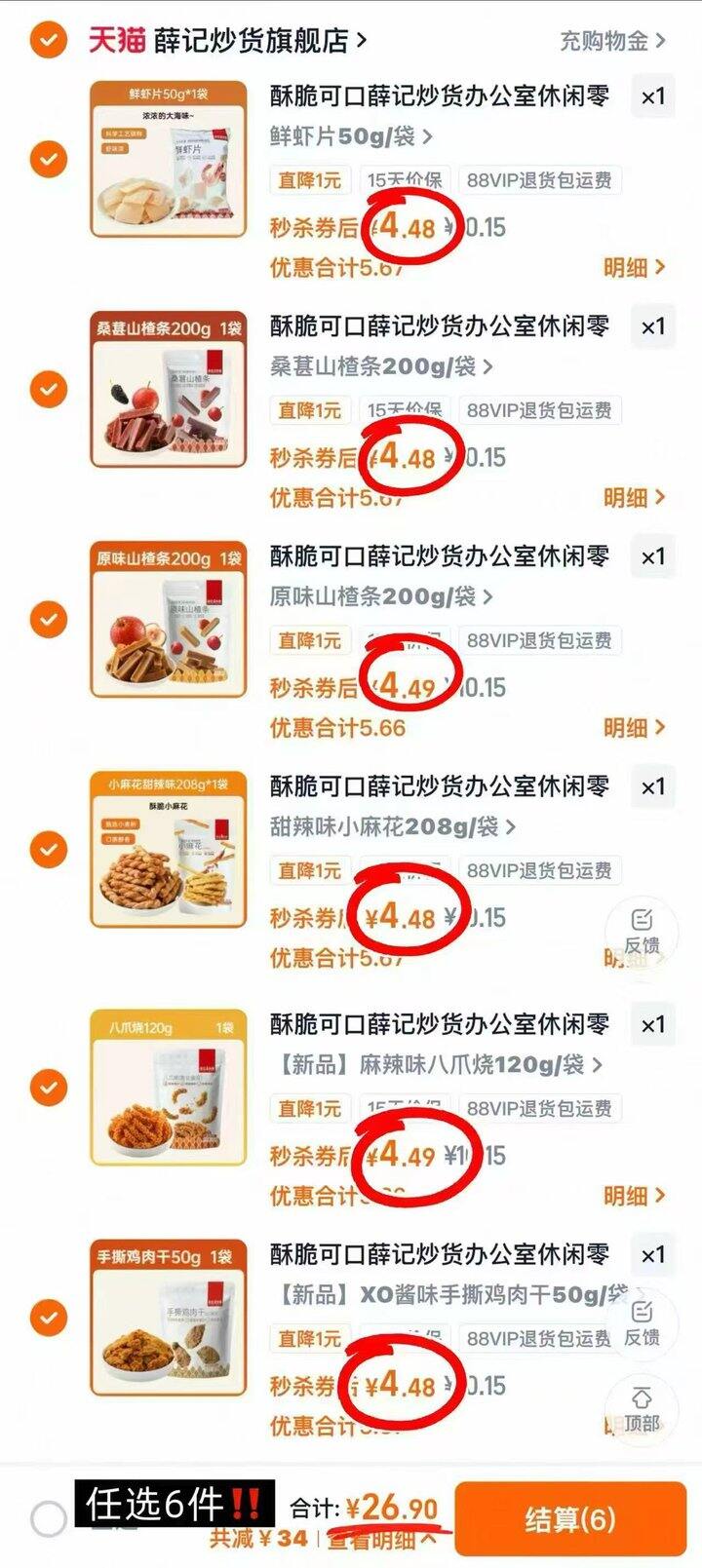Toggle the 甜辣味小麻花 item checkbox
702x1568 pixels.
click(x=48, y=849)
